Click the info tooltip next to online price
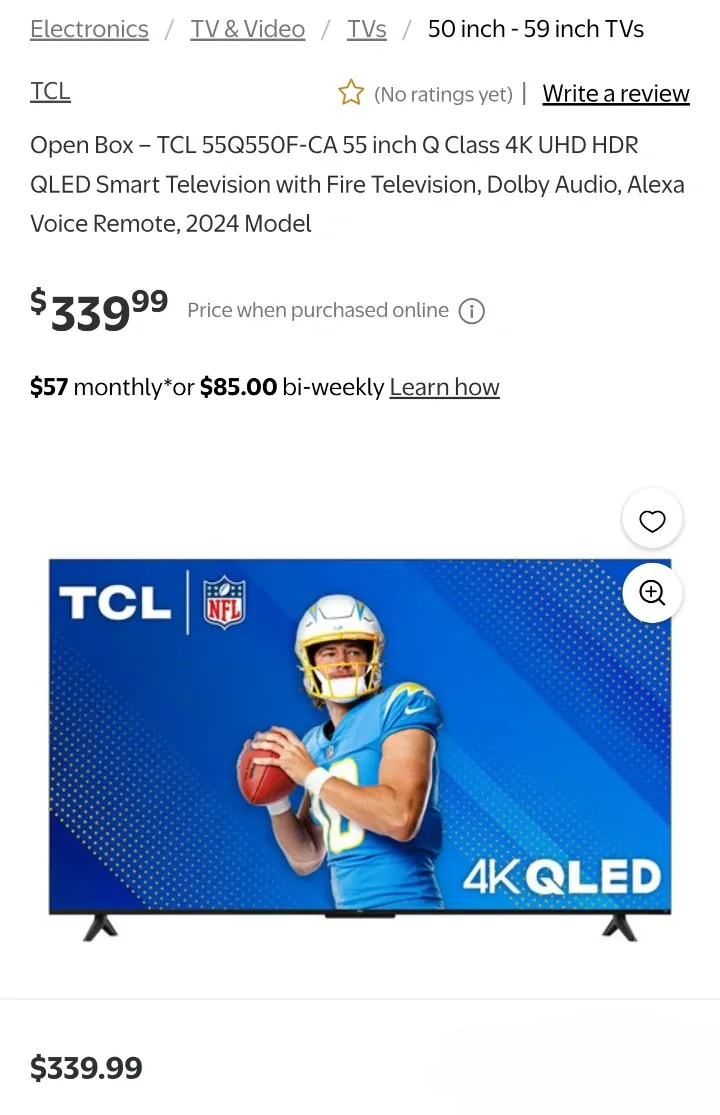This screenshot has width=720, height=1115. click(x=471, y=311)
